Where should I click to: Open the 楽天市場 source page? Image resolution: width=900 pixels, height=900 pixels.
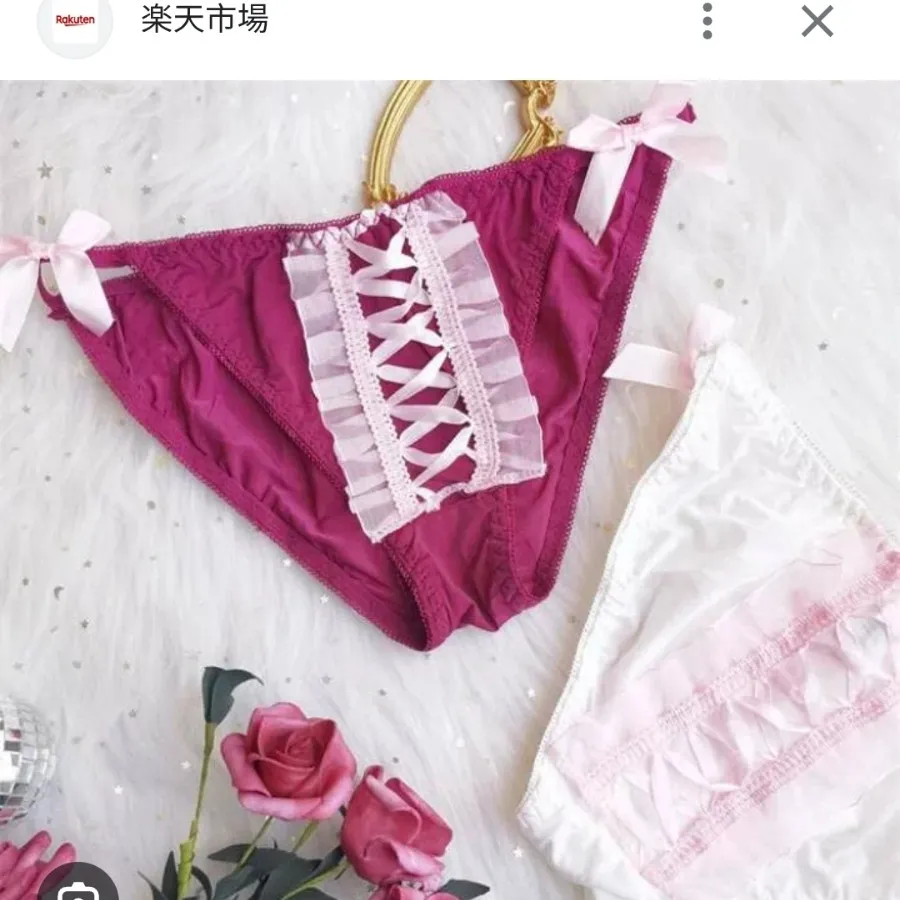[x=204, y=20]
